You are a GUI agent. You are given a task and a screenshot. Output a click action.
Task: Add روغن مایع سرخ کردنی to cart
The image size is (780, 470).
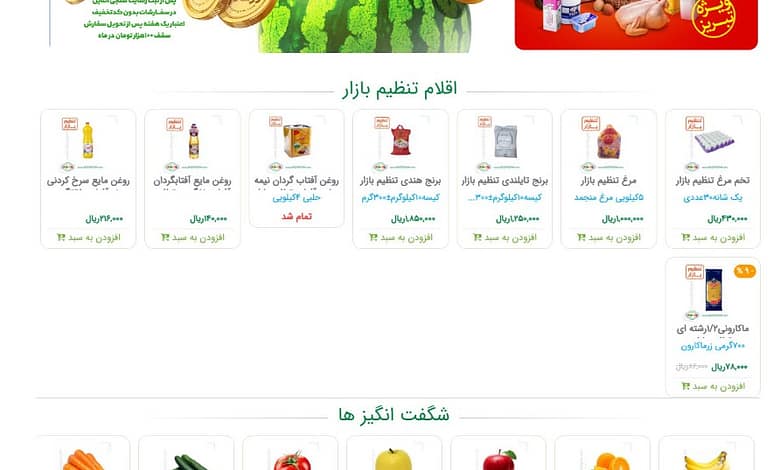coord(89,237)
